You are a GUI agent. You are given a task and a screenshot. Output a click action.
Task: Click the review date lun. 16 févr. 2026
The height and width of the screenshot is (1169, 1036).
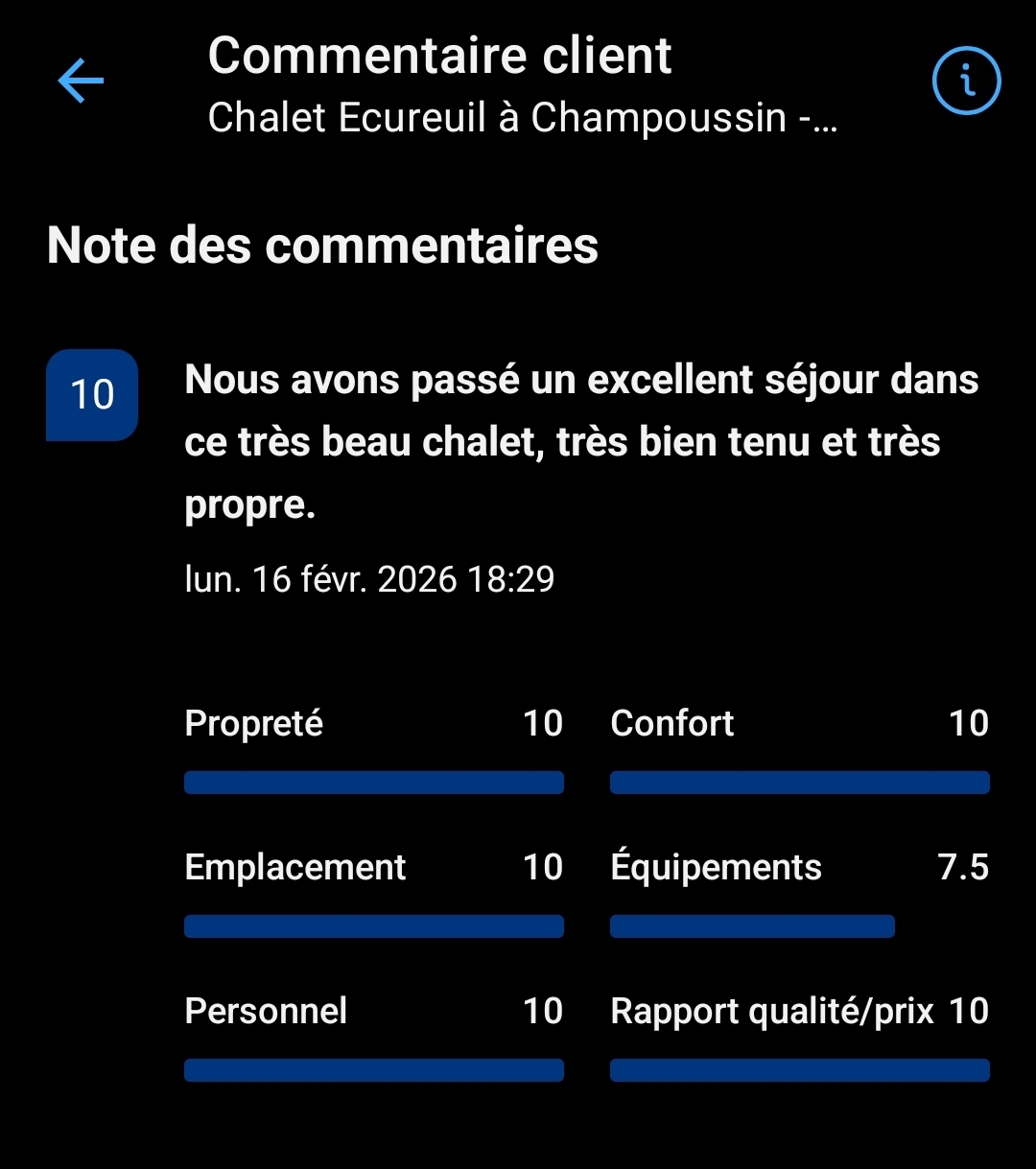370,578
